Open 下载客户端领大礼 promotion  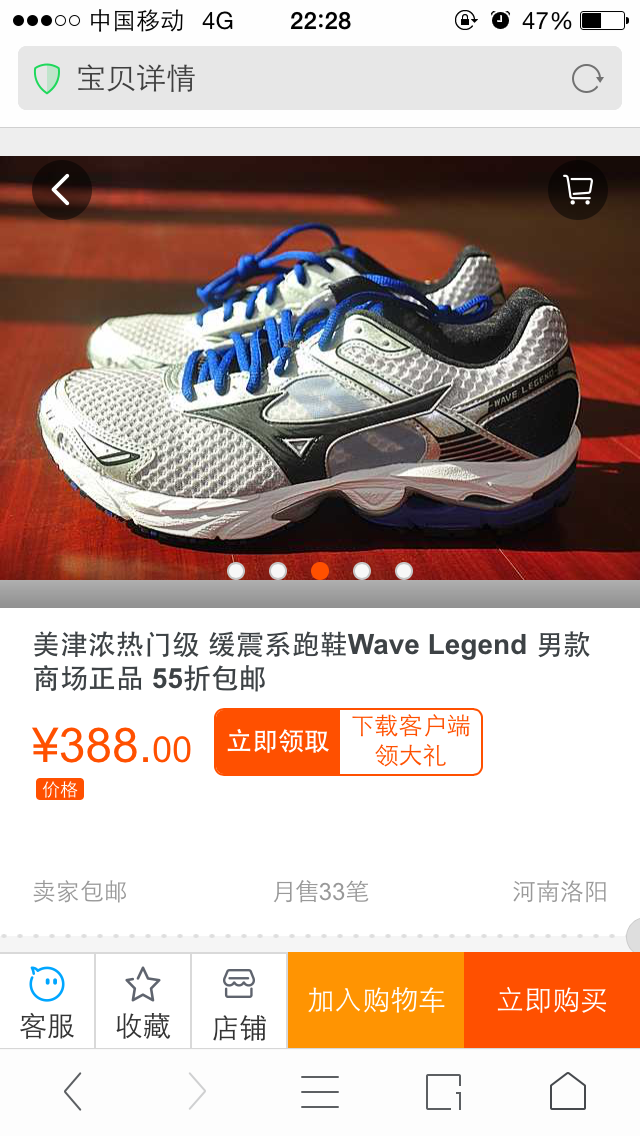(x=410, y=742)
